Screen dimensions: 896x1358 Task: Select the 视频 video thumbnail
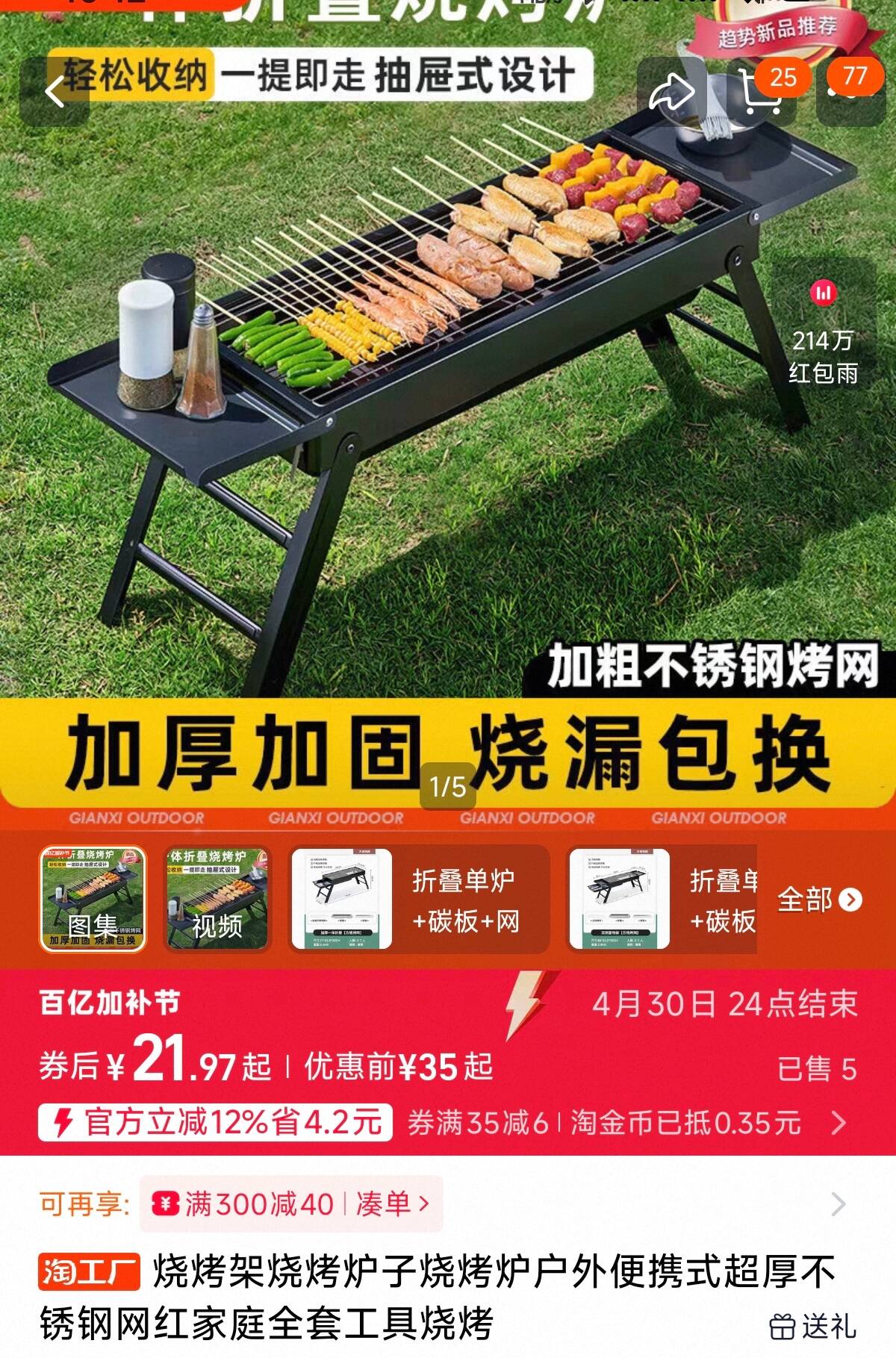click(217, 899)
